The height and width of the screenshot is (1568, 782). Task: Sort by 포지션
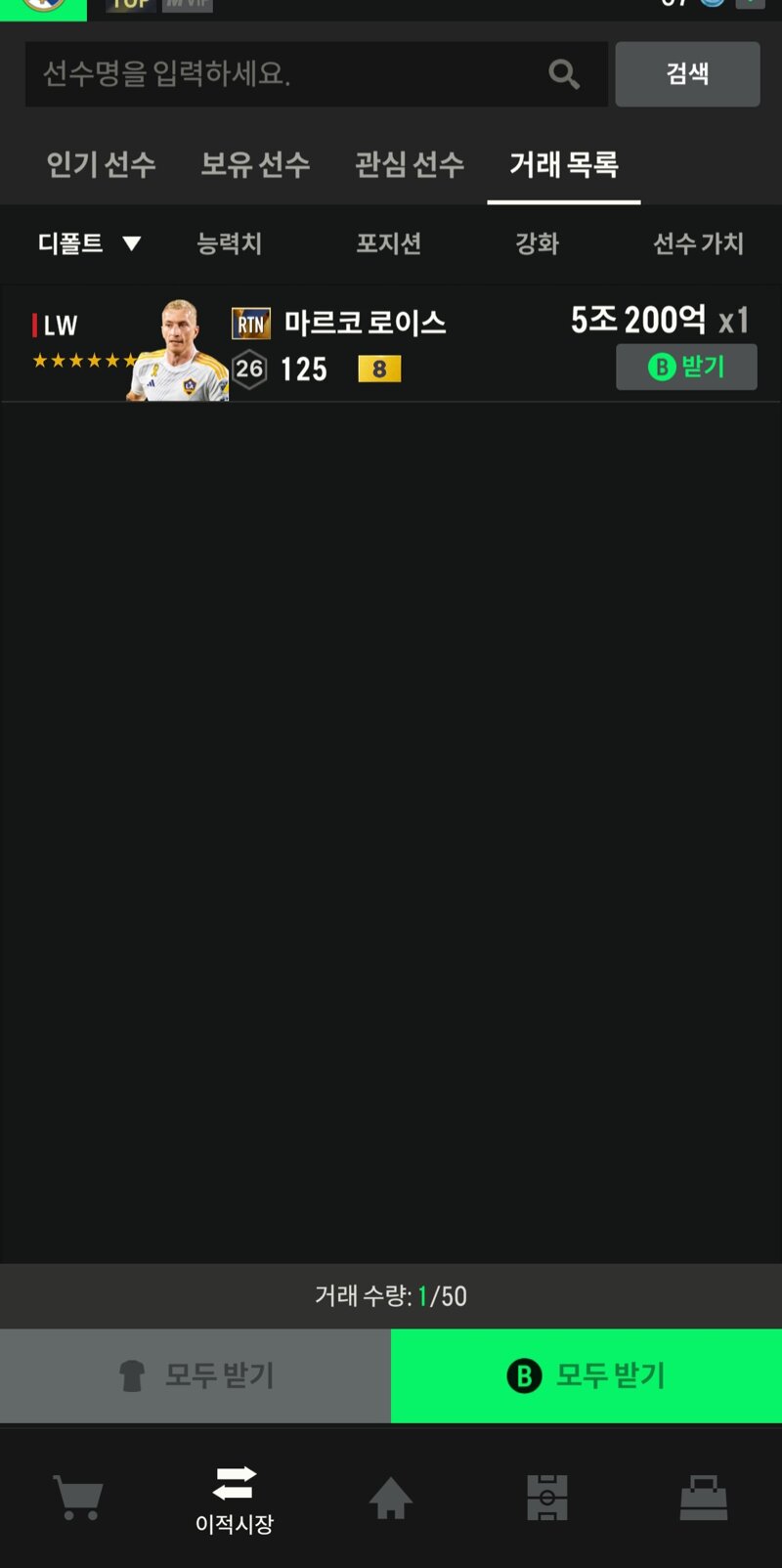(x=389, y=243)
